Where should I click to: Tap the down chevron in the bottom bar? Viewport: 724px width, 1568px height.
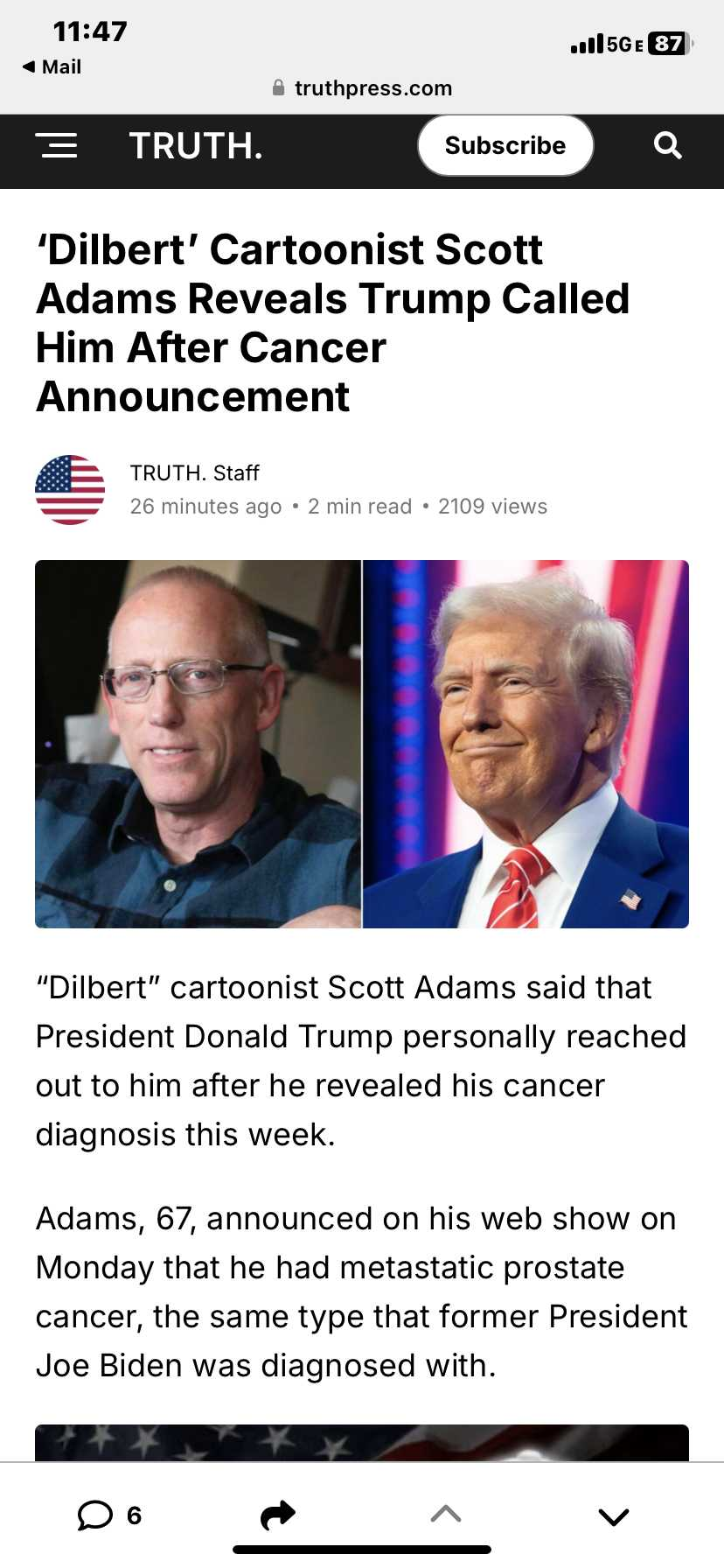(x=614, y=1516)
